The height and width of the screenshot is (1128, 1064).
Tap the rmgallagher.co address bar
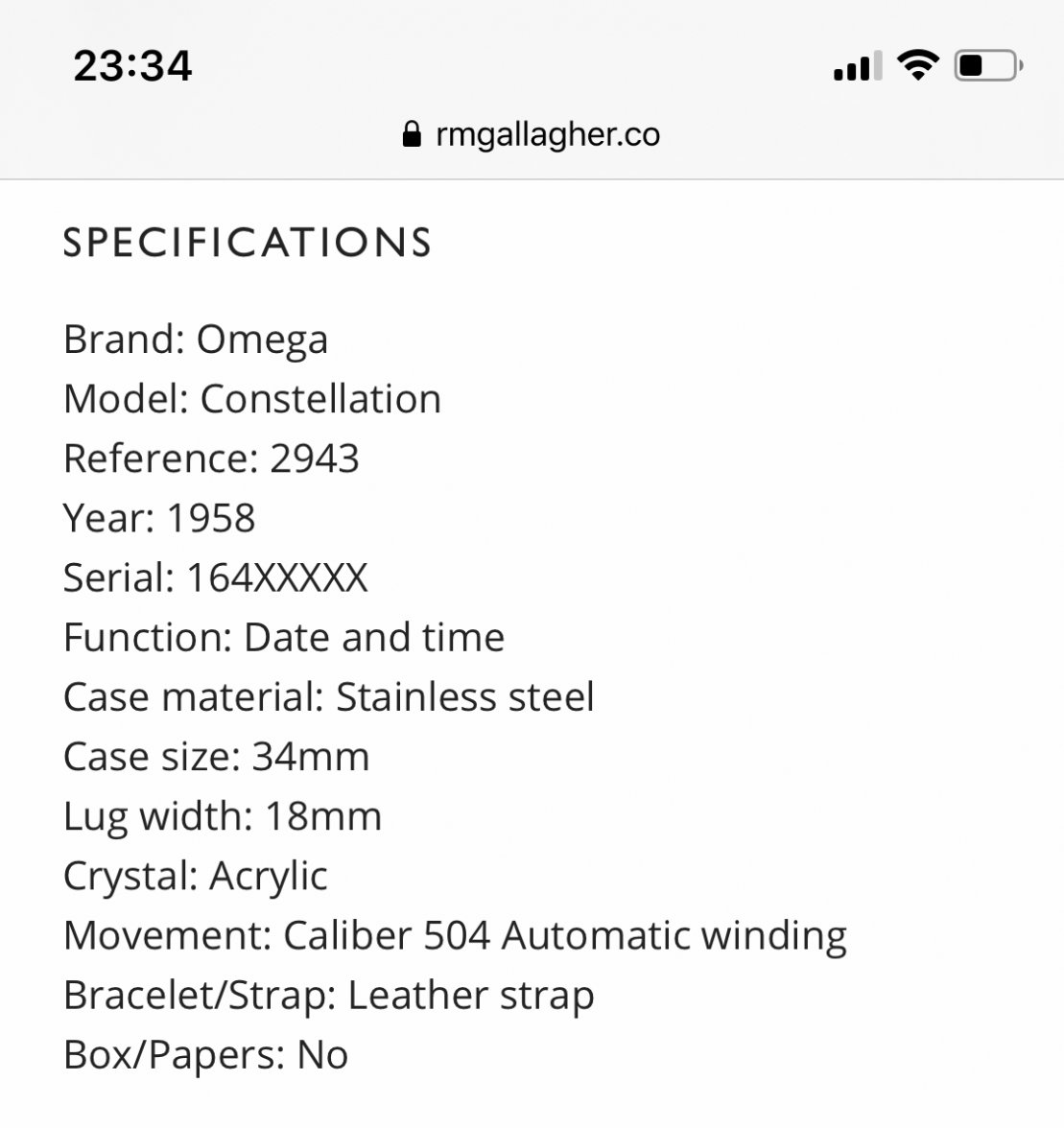[532, 134]
